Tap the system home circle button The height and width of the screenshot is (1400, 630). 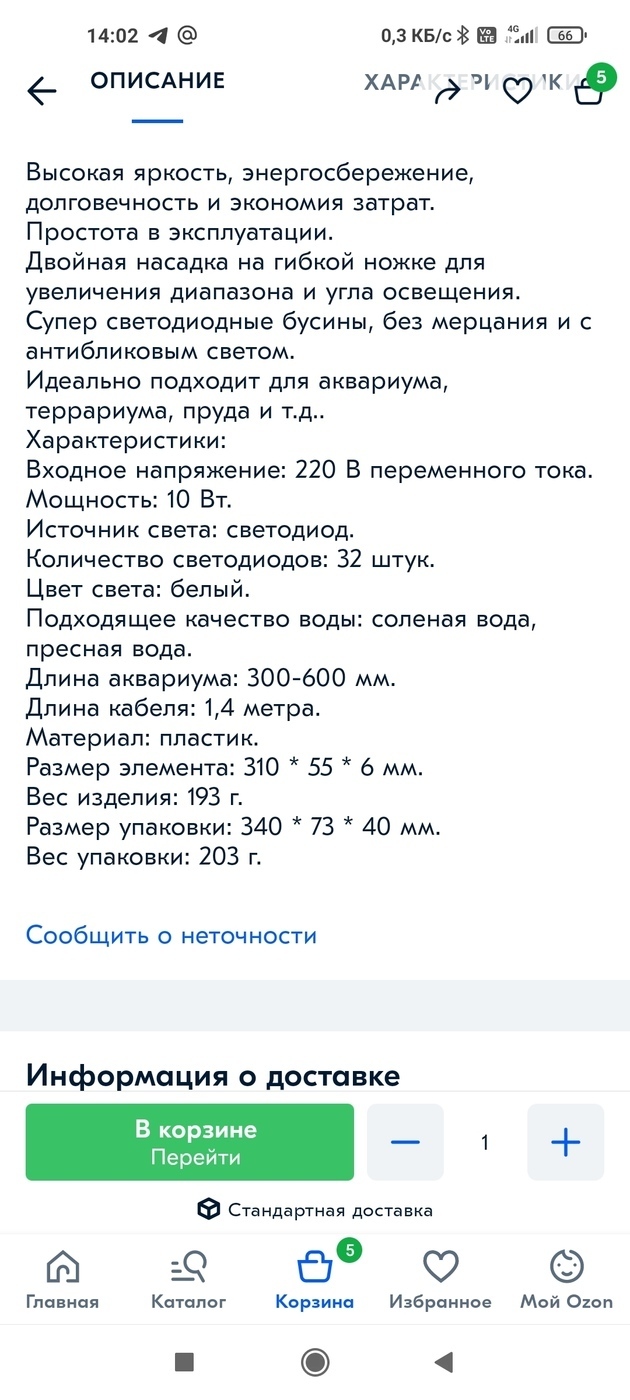[x=315, y=1361]
